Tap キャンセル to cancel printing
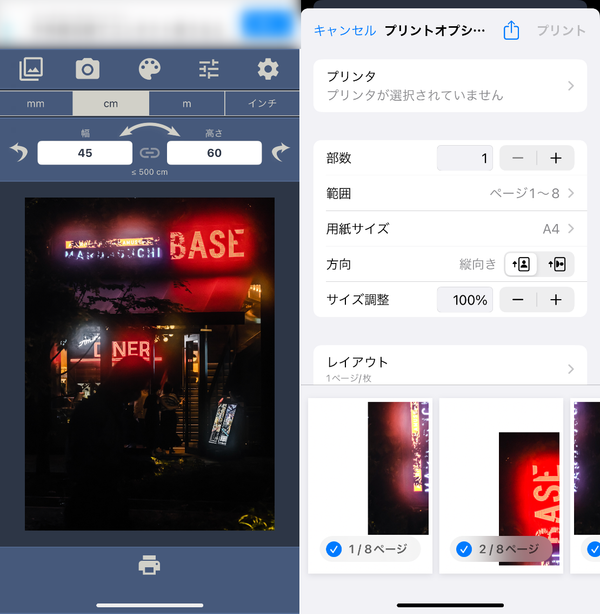 (x=345, y=31)
